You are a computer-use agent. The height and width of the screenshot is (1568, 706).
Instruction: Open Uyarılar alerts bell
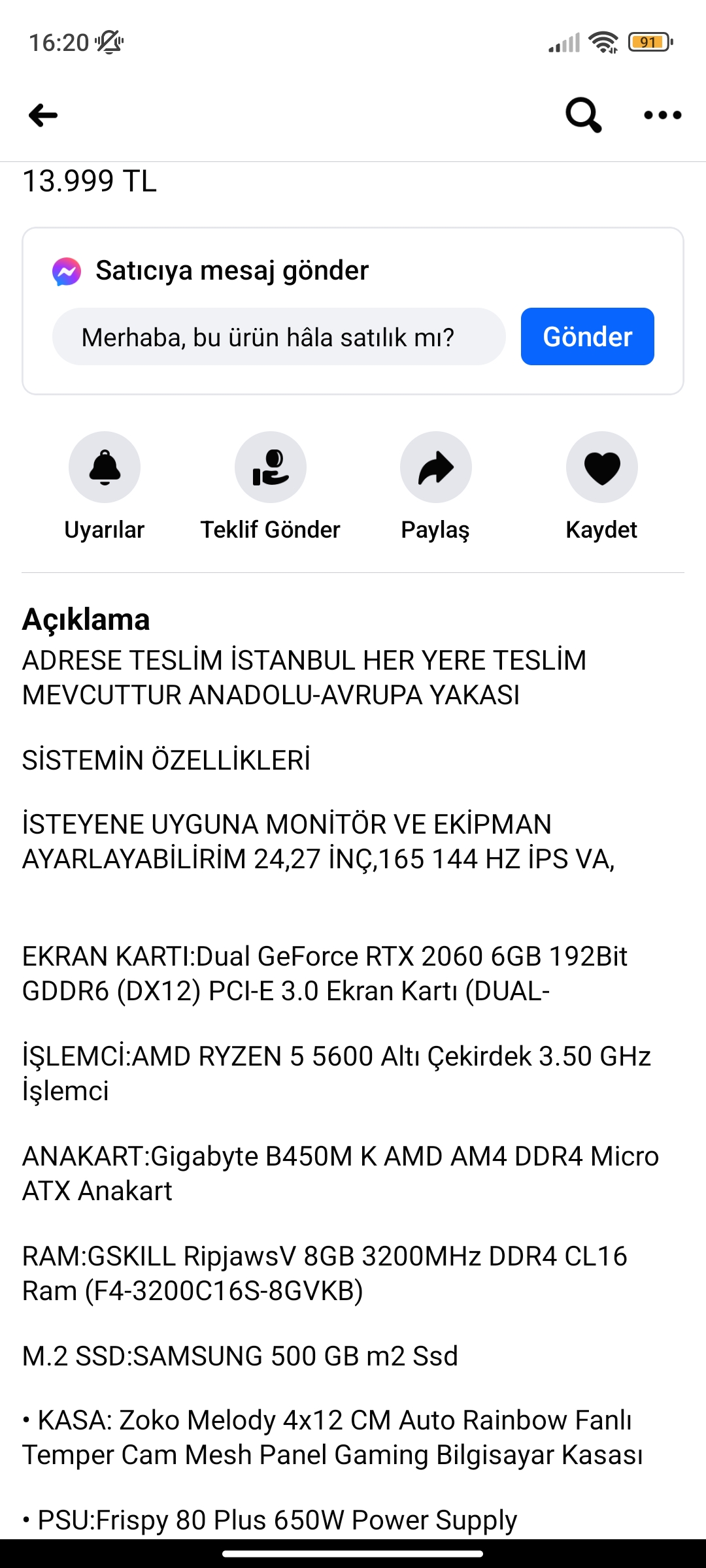point(105,468)
